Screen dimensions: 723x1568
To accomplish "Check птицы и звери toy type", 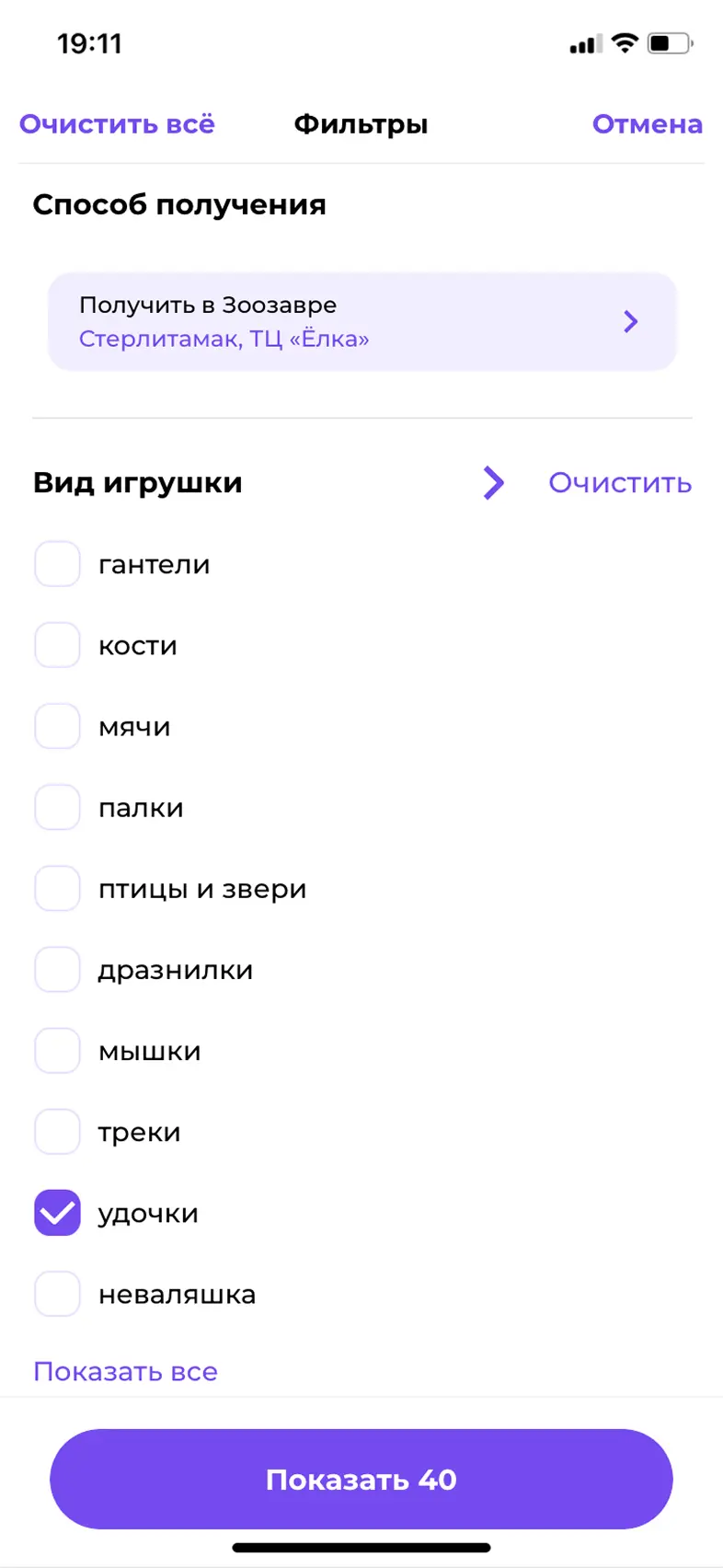I will (x=57, y=888).
